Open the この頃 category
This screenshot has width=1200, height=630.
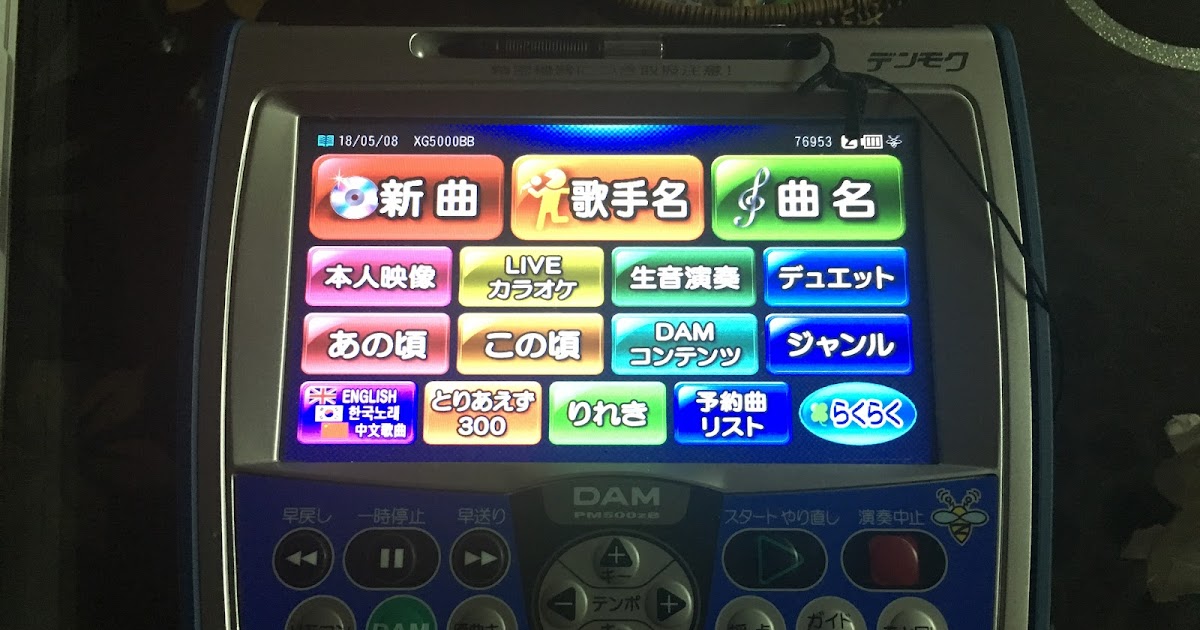(x=531, y=344)
